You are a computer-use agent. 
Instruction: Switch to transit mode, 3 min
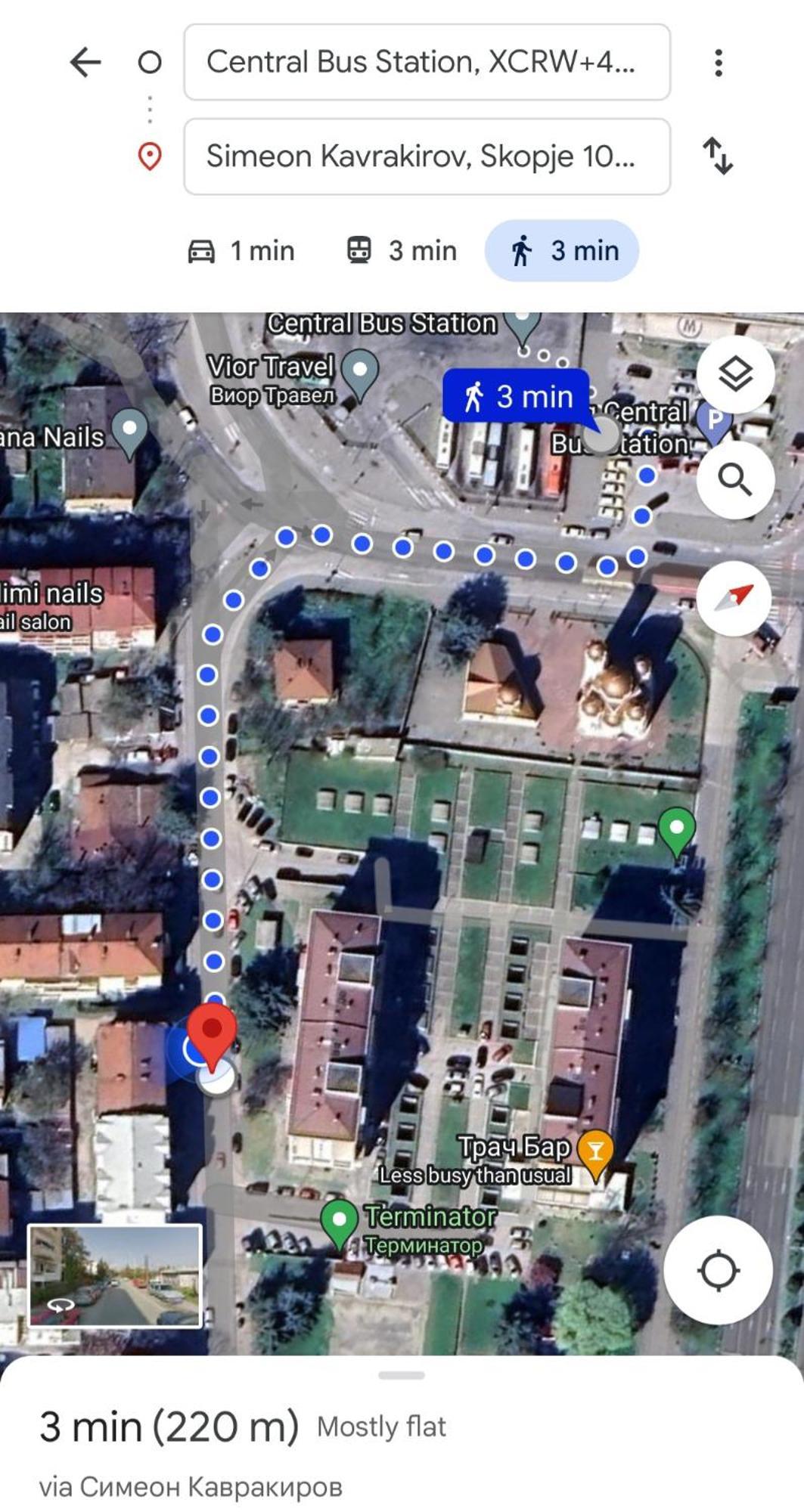[402, 251]
